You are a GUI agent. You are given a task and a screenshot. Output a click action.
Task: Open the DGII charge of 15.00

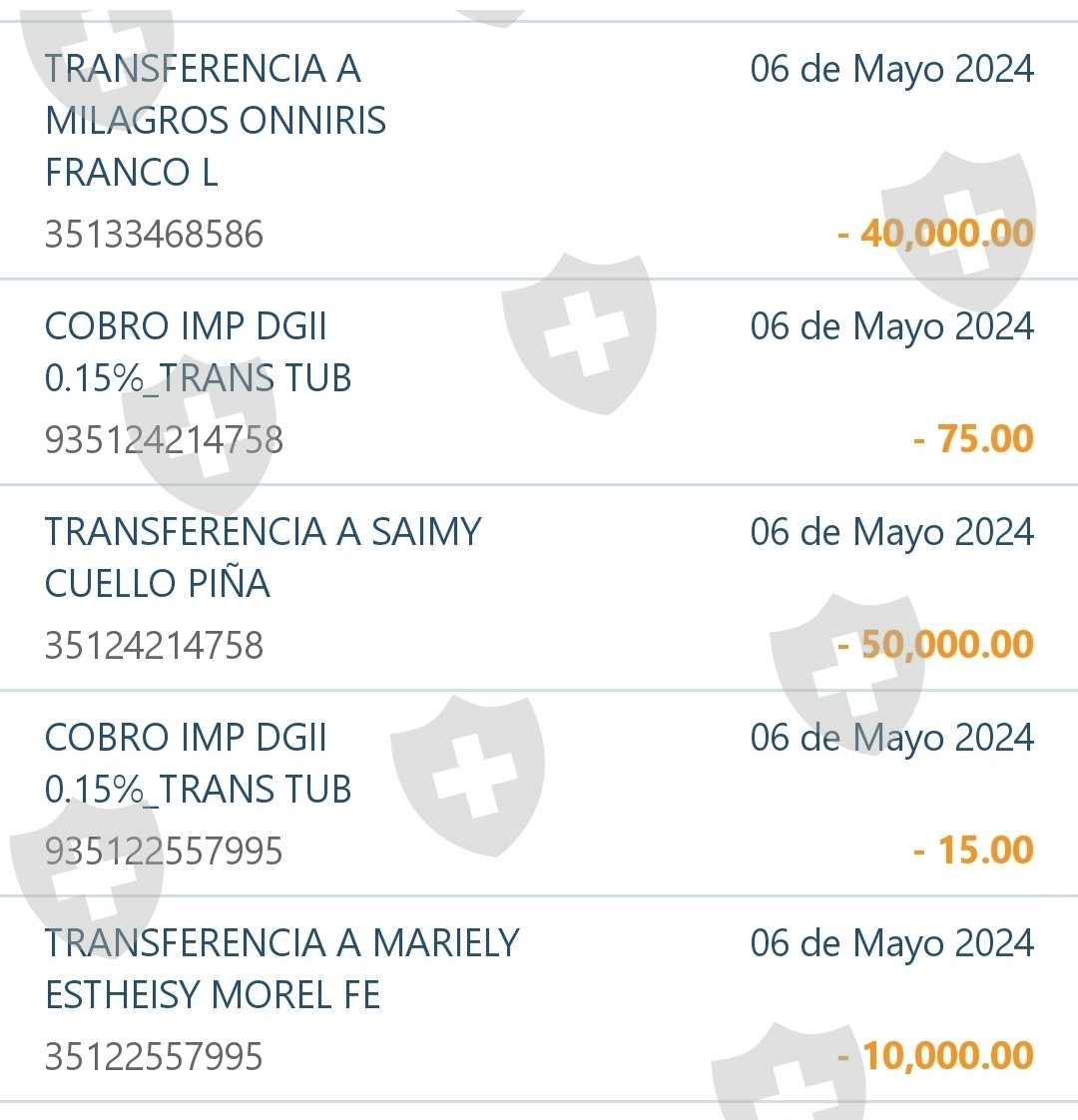point(539,794)
